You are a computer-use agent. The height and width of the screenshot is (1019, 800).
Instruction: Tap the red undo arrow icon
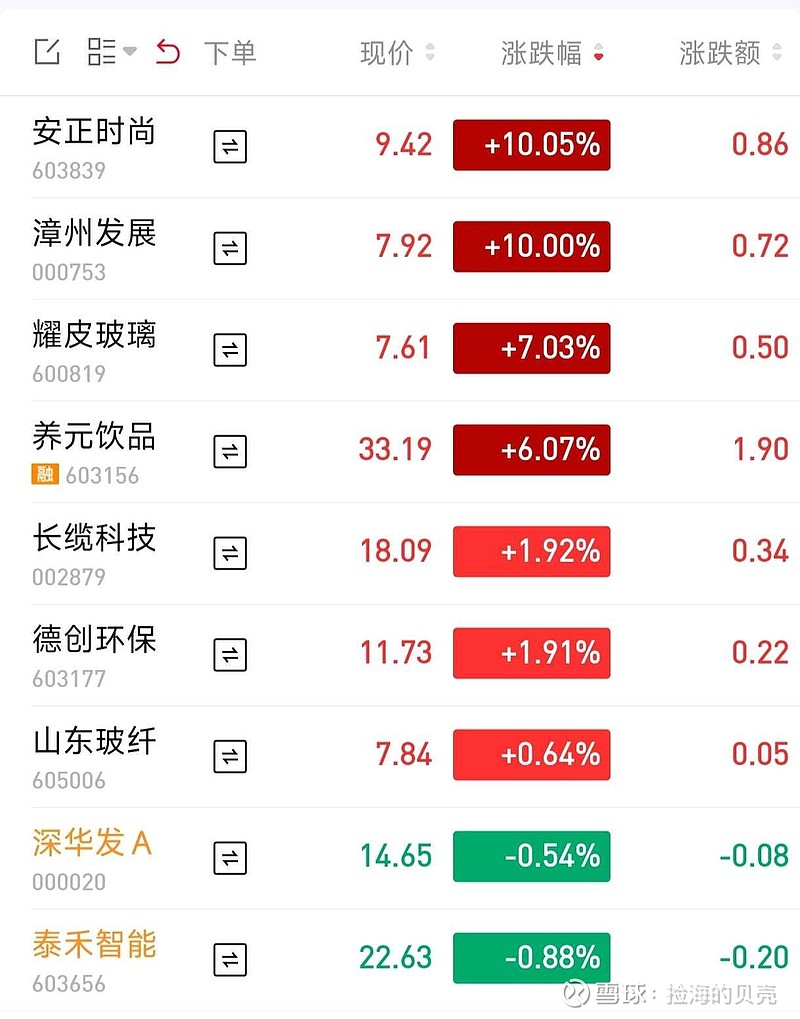click(168, 51)
